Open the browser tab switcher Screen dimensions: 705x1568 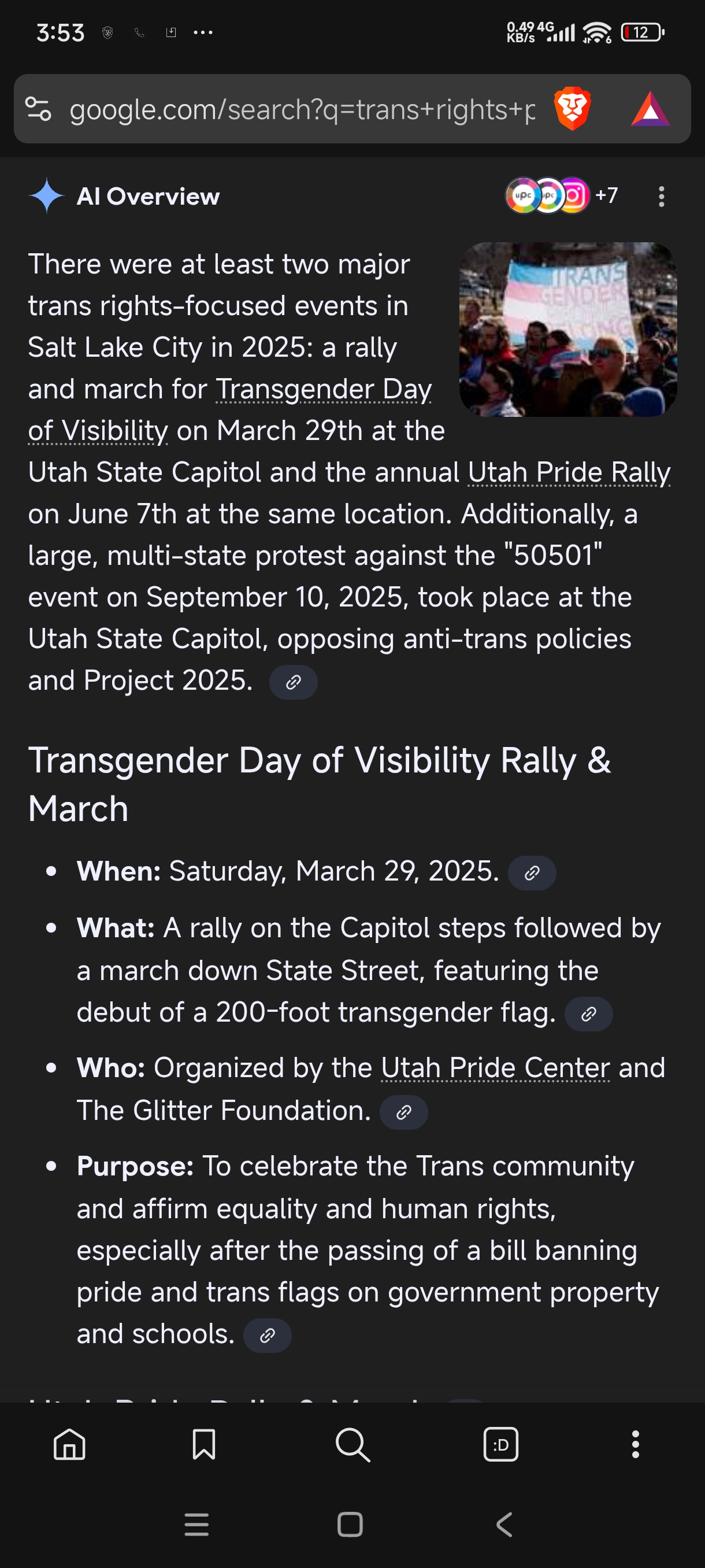[x=500, y=1444]
